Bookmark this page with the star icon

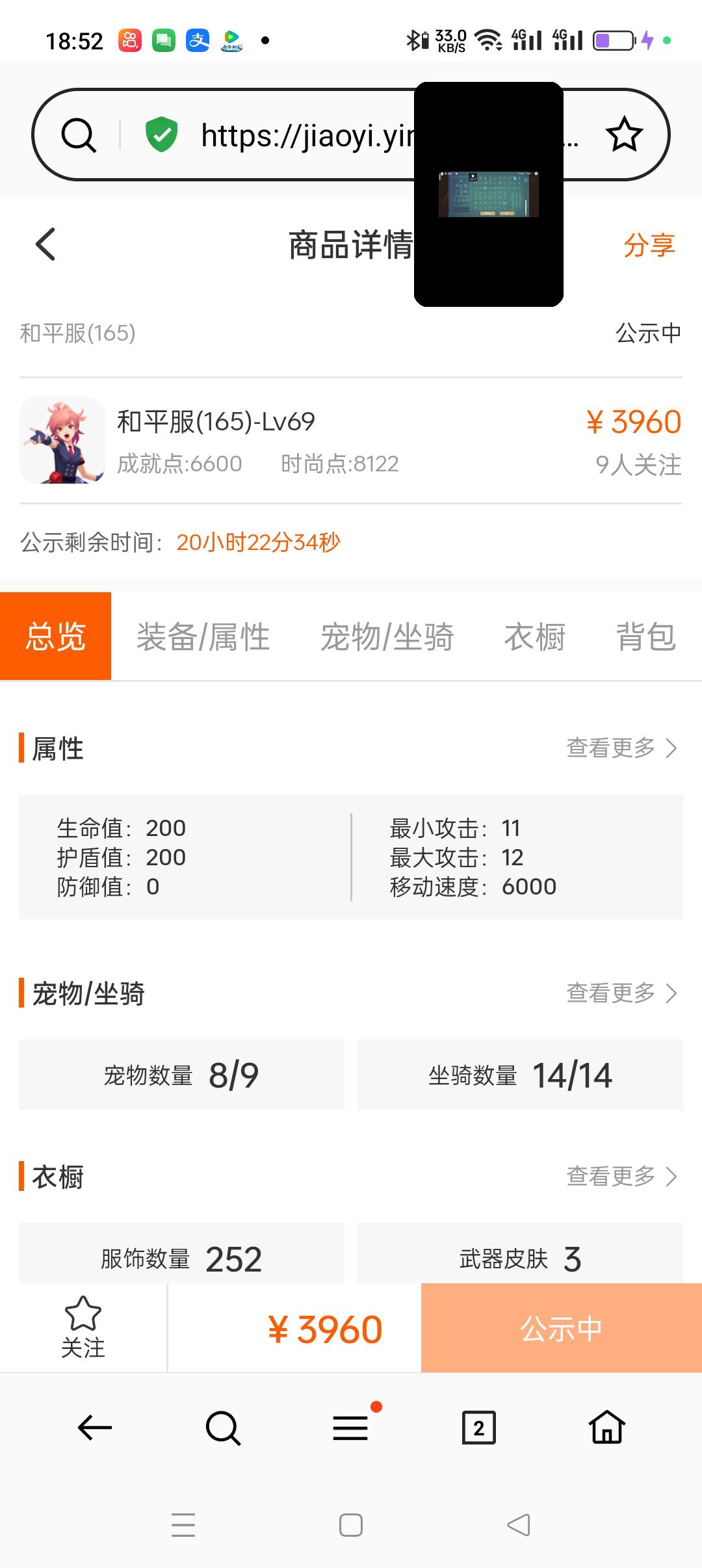(x=624, y=135)
